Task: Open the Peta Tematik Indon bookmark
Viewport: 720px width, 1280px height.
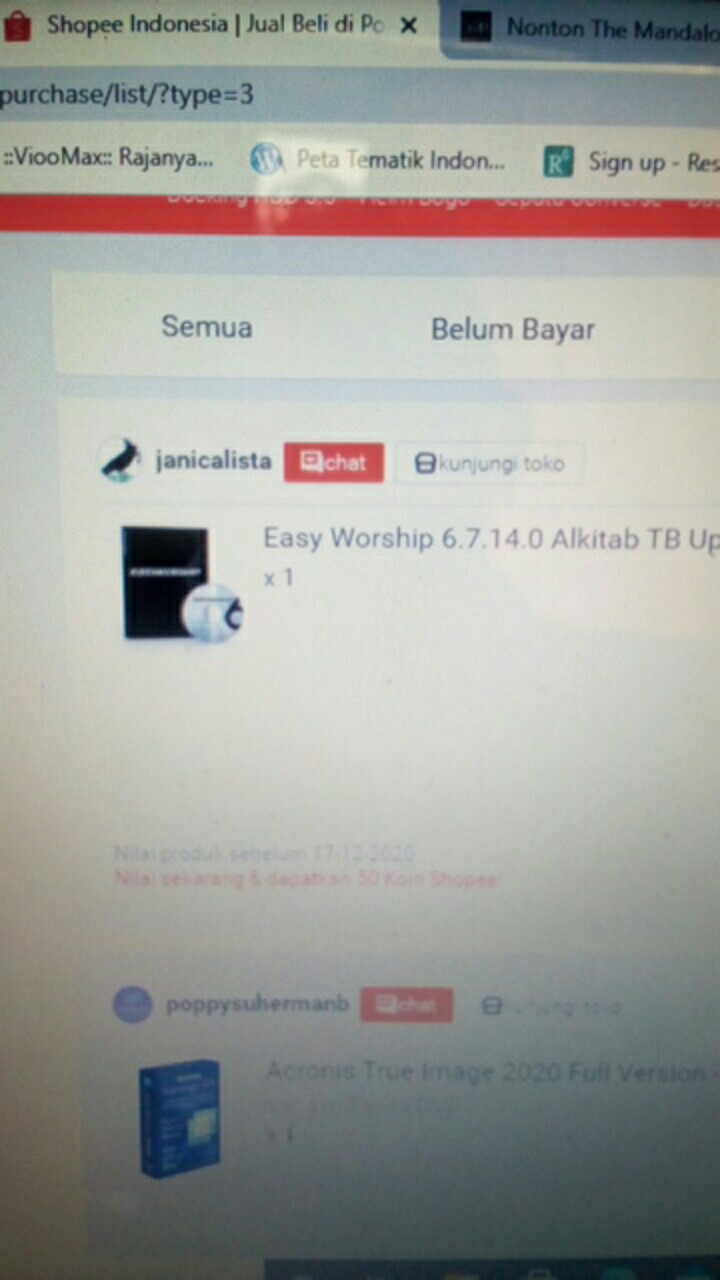Action: click(x=380, y=160)
